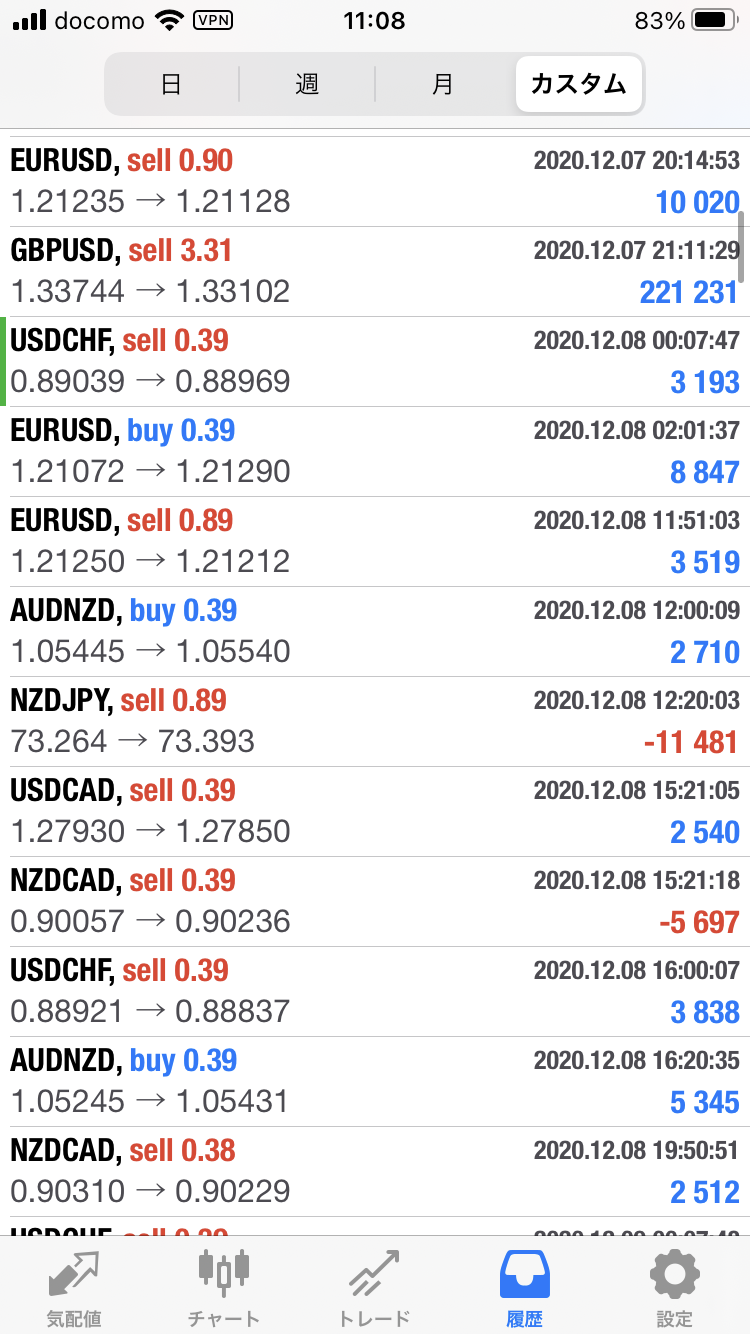This screenshot has width=750, height=1334.
Task: Expand the NZDCAD sell trade showing -5 697
Action: pos(375,901)
